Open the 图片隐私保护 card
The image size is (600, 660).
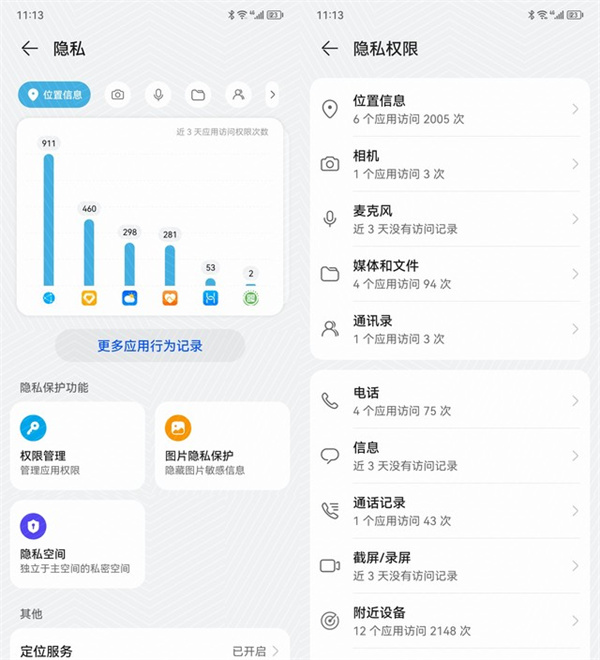[x=222, y=445]
